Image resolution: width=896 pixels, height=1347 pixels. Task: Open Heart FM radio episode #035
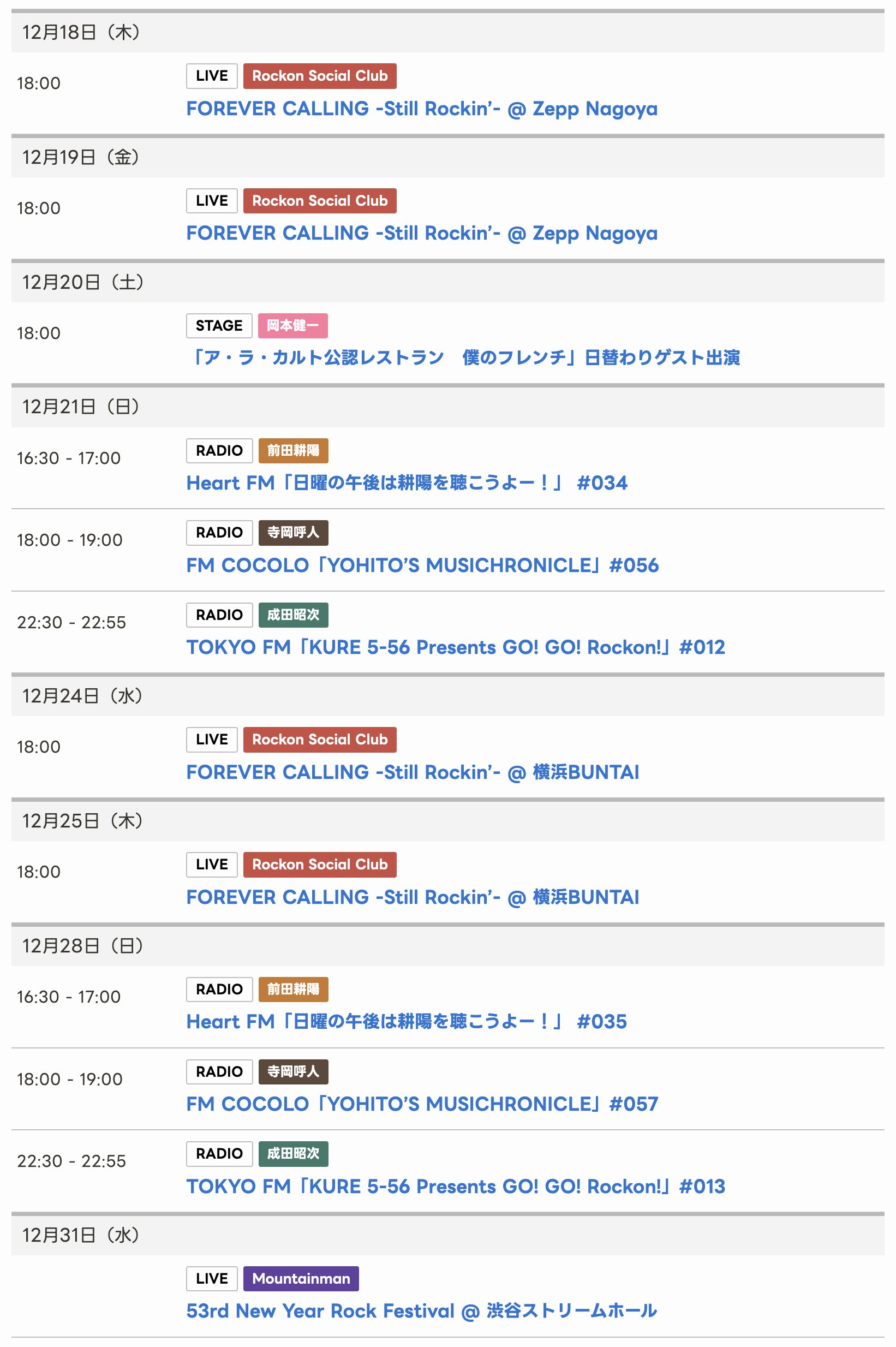click(407, 1021)
